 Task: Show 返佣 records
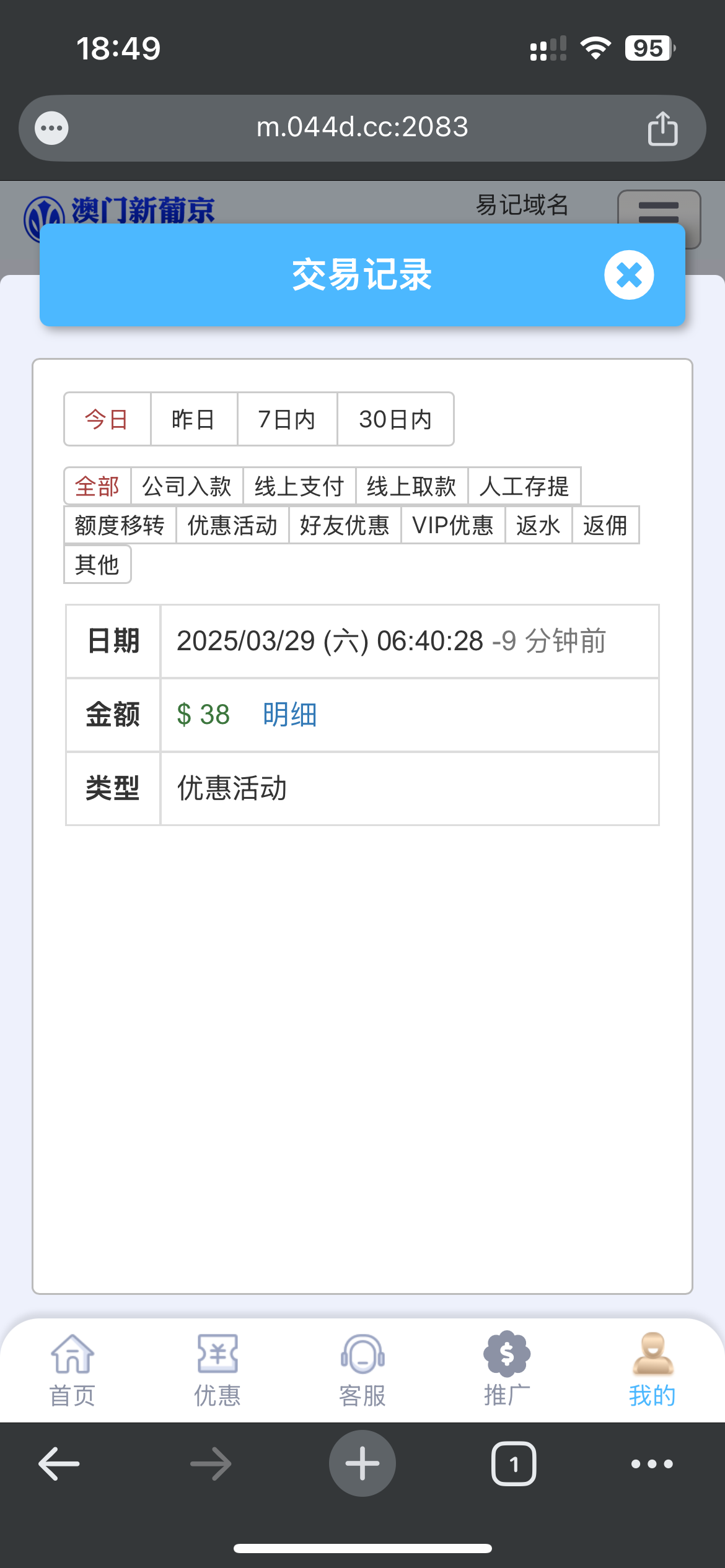click(x=605, y=525)
